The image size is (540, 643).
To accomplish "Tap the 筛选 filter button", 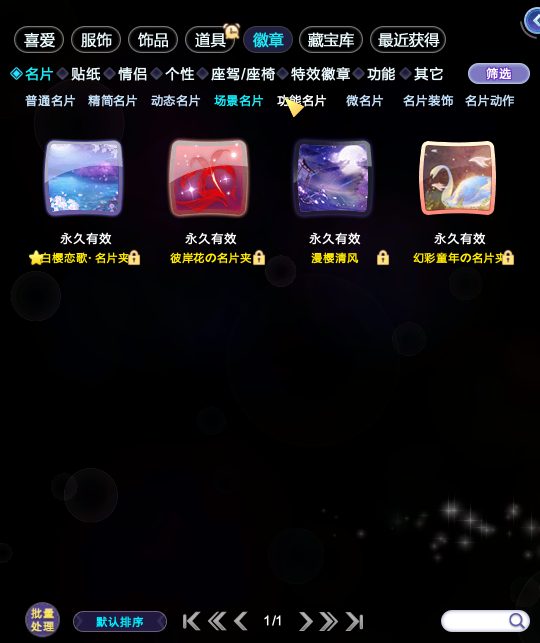I will (x=499, y=74).
